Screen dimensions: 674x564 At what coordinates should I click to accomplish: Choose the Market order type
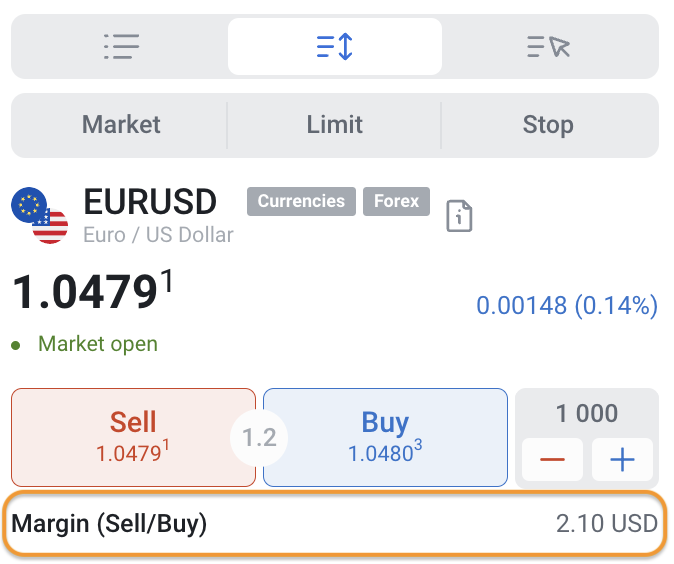click(x=121, y=125)
